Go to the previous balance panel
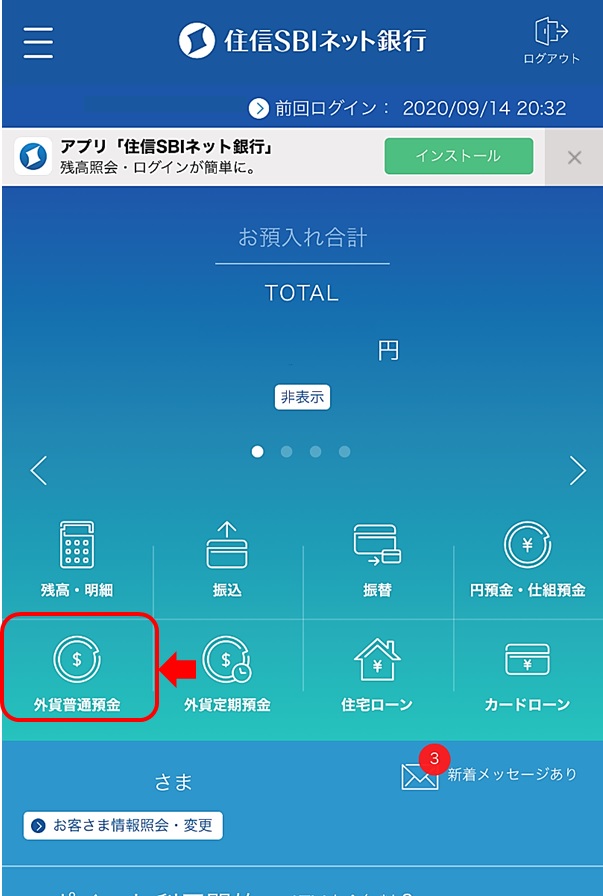The width and height of the screenshot is (603, 896). pyautogui.click(x=39, y=470)
